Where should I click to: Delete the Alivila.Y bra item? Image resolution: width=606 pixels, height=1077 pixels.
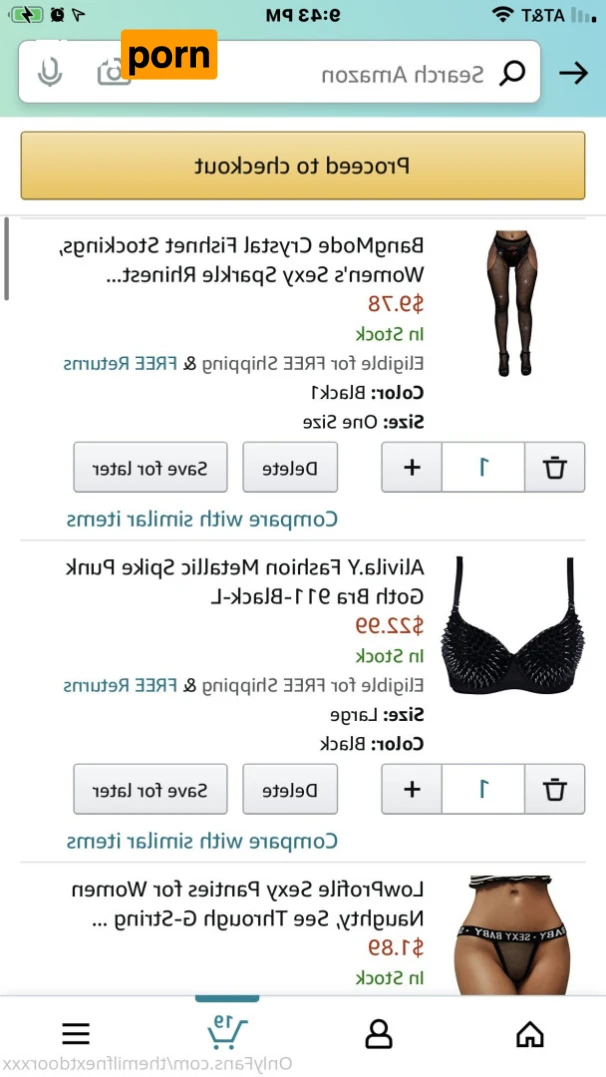click(x=290, y=790)
